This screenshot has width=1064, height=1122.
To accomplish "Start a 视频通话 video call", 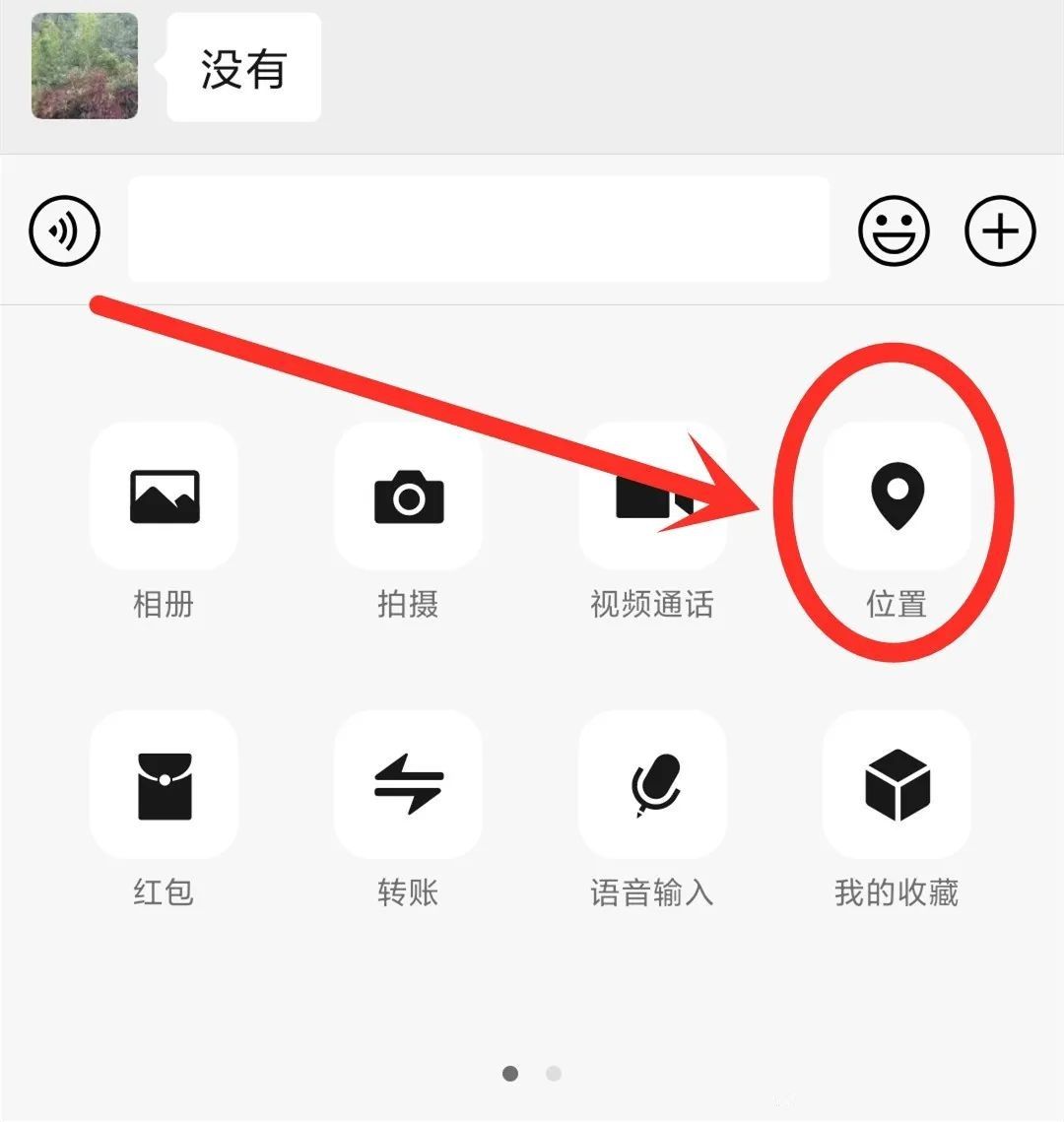I will click(x=653, y=497).
